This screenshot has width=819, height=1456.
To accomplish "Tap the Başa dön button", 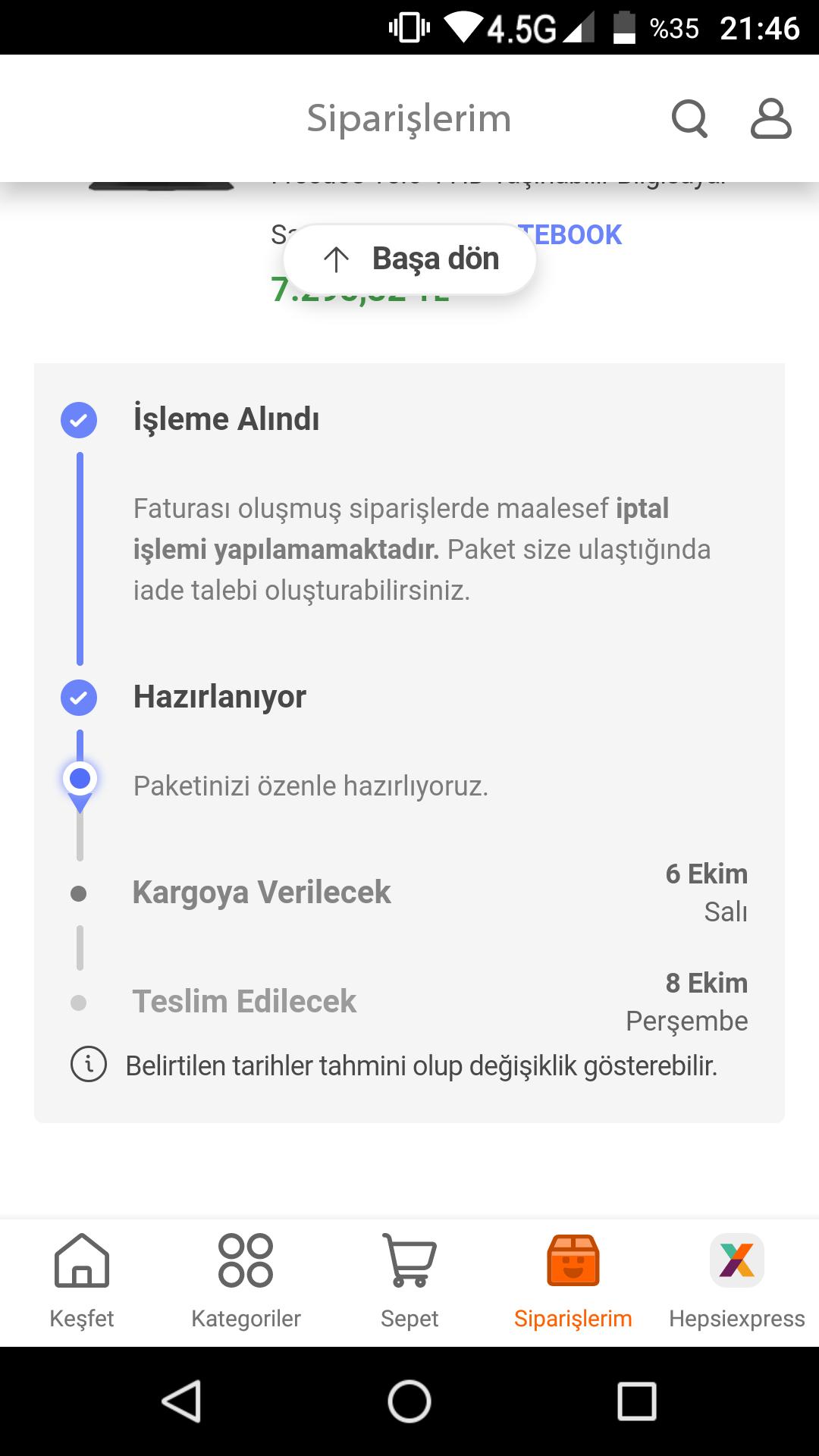I will [409, 259].
